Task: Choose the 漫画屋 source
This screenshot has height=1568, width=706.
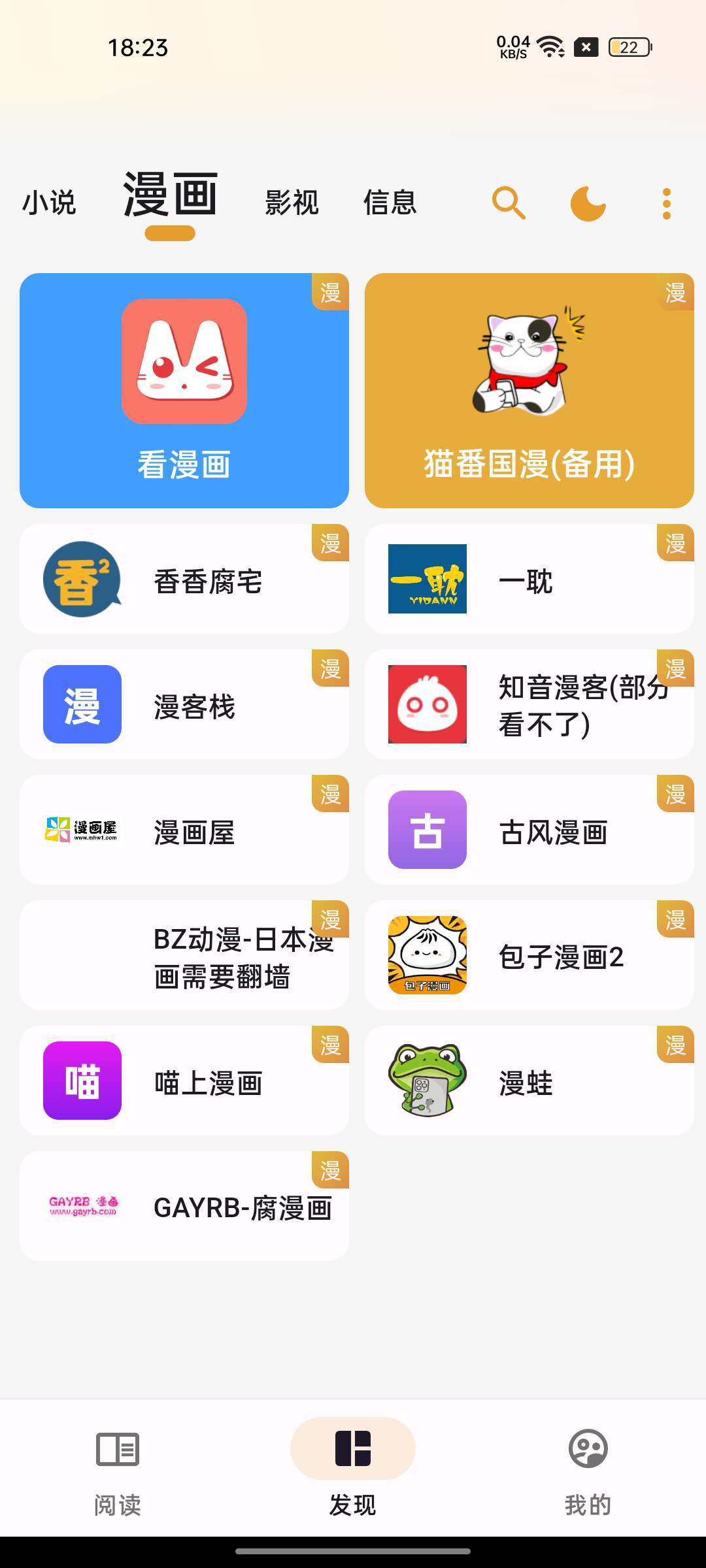Action: pos(184,830)
